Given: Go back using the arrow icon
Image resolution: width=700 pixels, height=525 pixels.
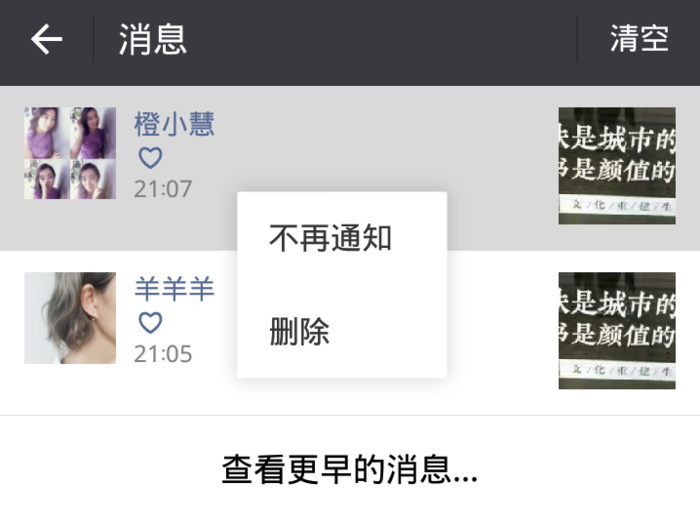Looking at the screenshot, I should click(46, 40).
